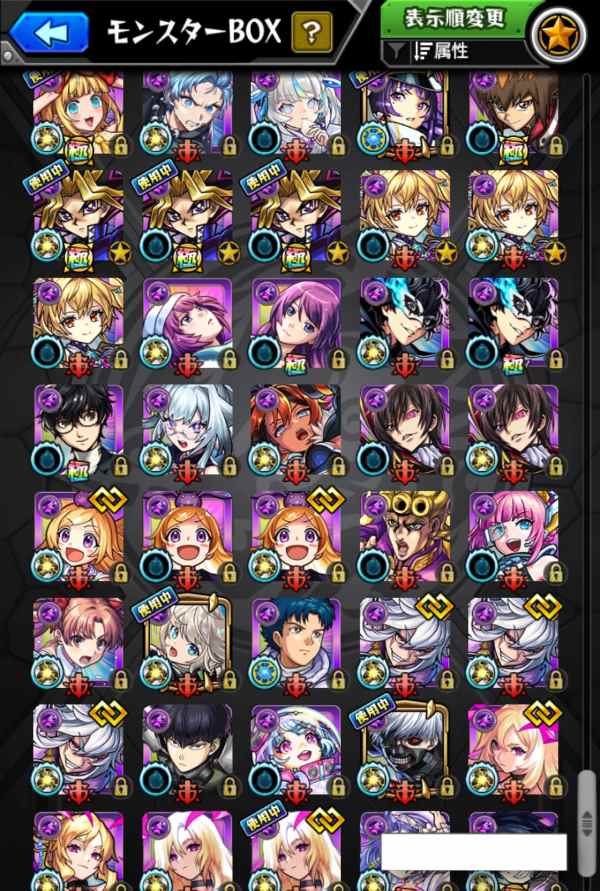Open the gold star favorites button
Screen dimensions: 600x891
pos(557,35)
